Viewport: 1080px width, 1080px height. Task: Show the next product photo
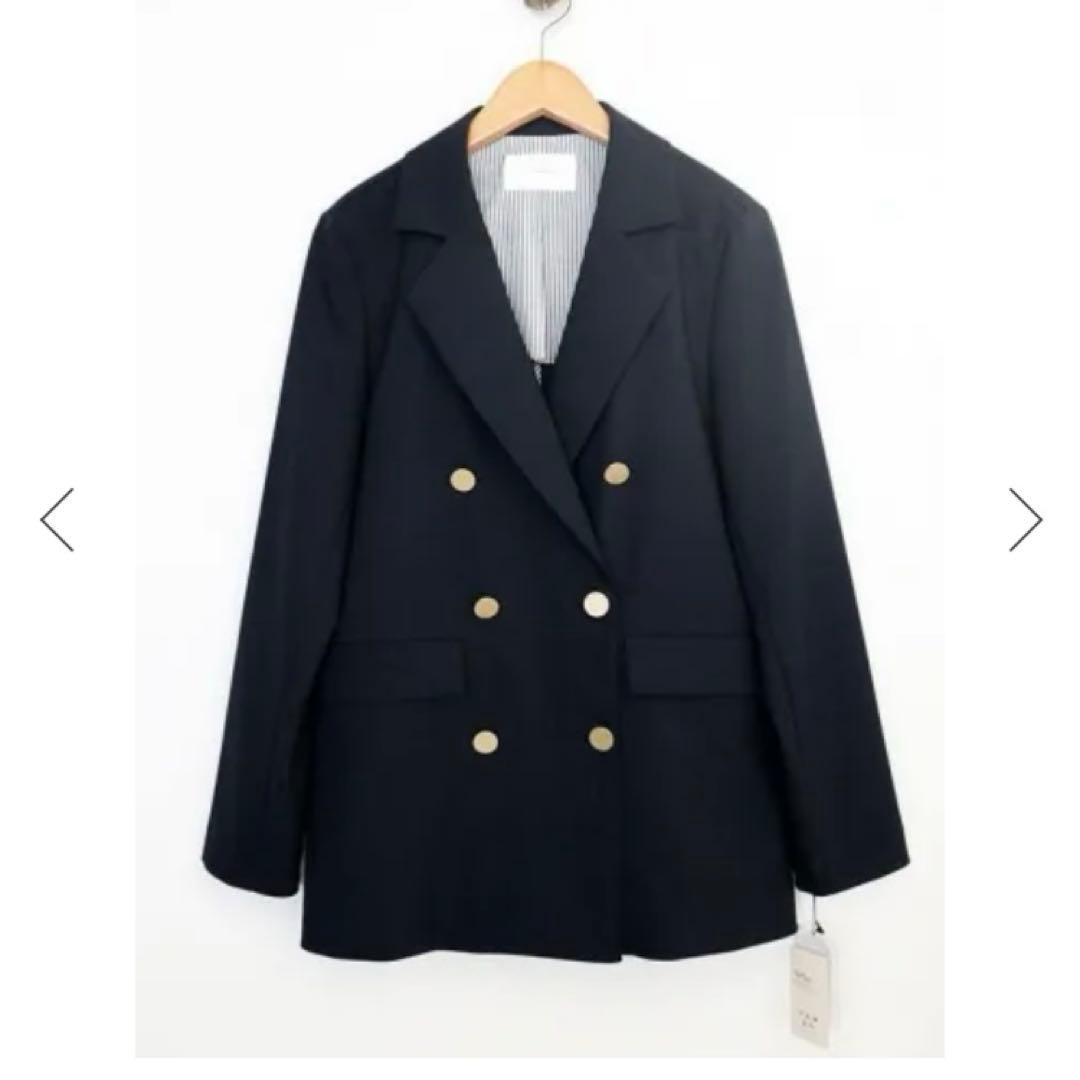pyautogui.click(x=1025, y=519)
